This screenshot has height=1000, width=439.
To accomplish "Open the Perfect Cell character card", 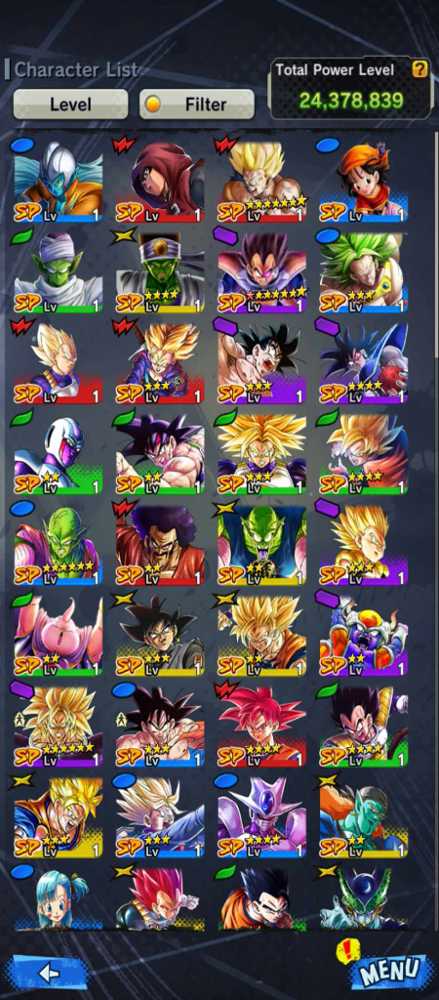I will 363,899.
